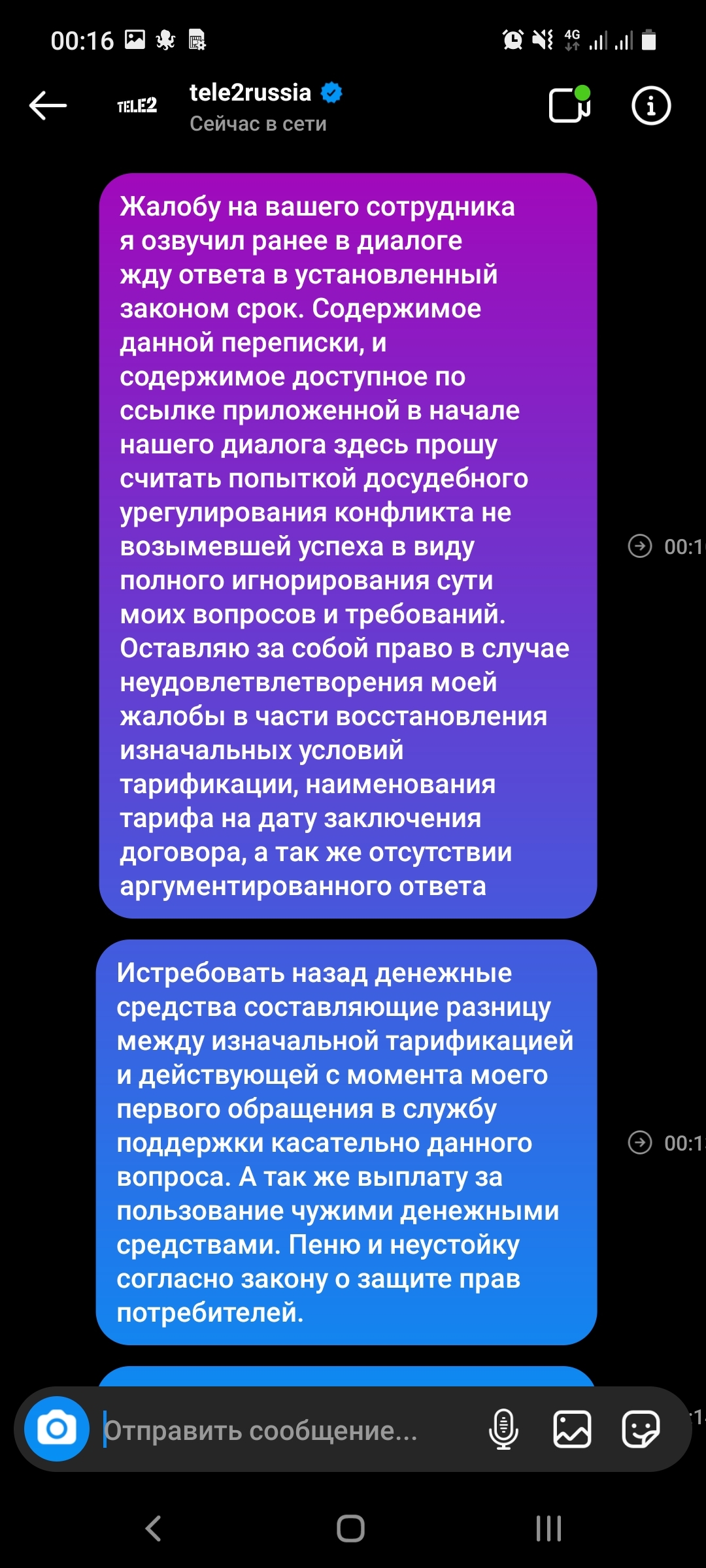The height and width of the screenshot is (1568, 706).
Task: Open the camera from the message bar
Action: (x=57, y=1429)
